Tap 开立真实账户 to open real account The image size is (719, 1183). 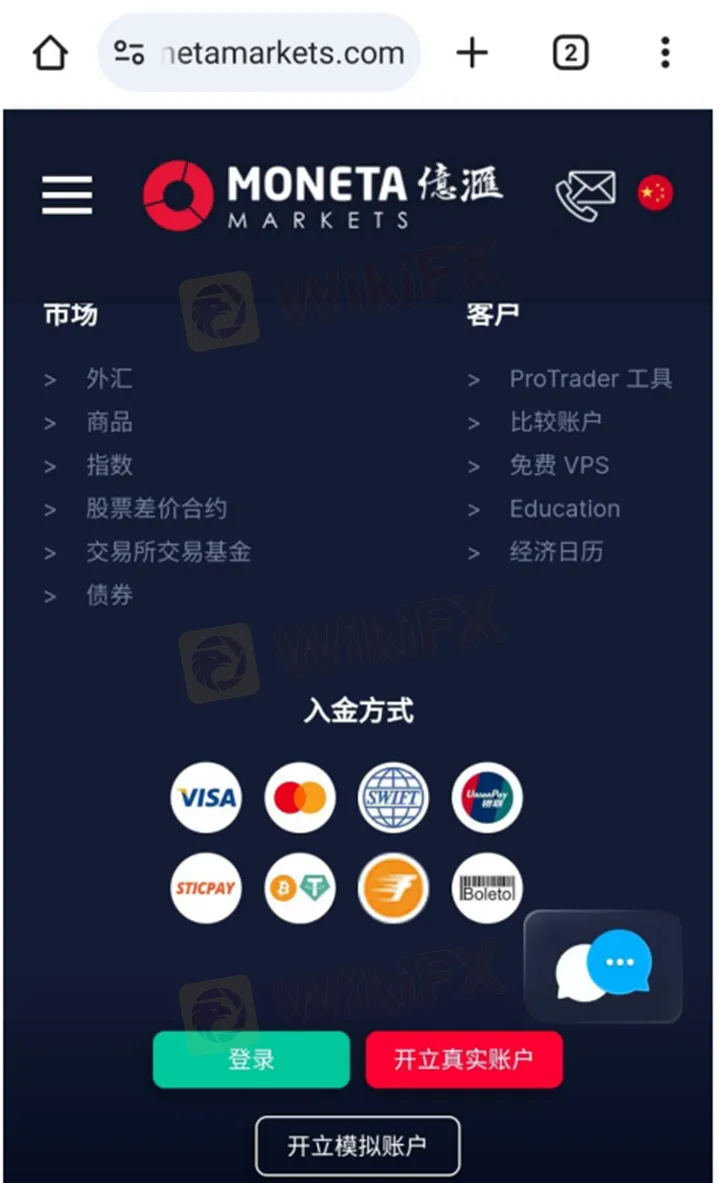pos(463,1060)
